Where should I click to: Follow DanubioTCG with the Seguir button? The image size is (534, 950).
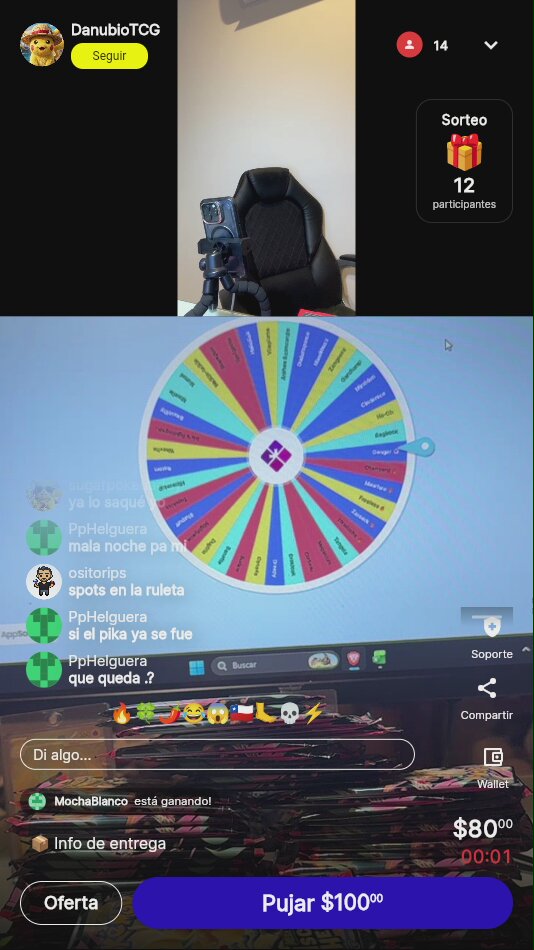pyautogui.click(x=109, y=56)
